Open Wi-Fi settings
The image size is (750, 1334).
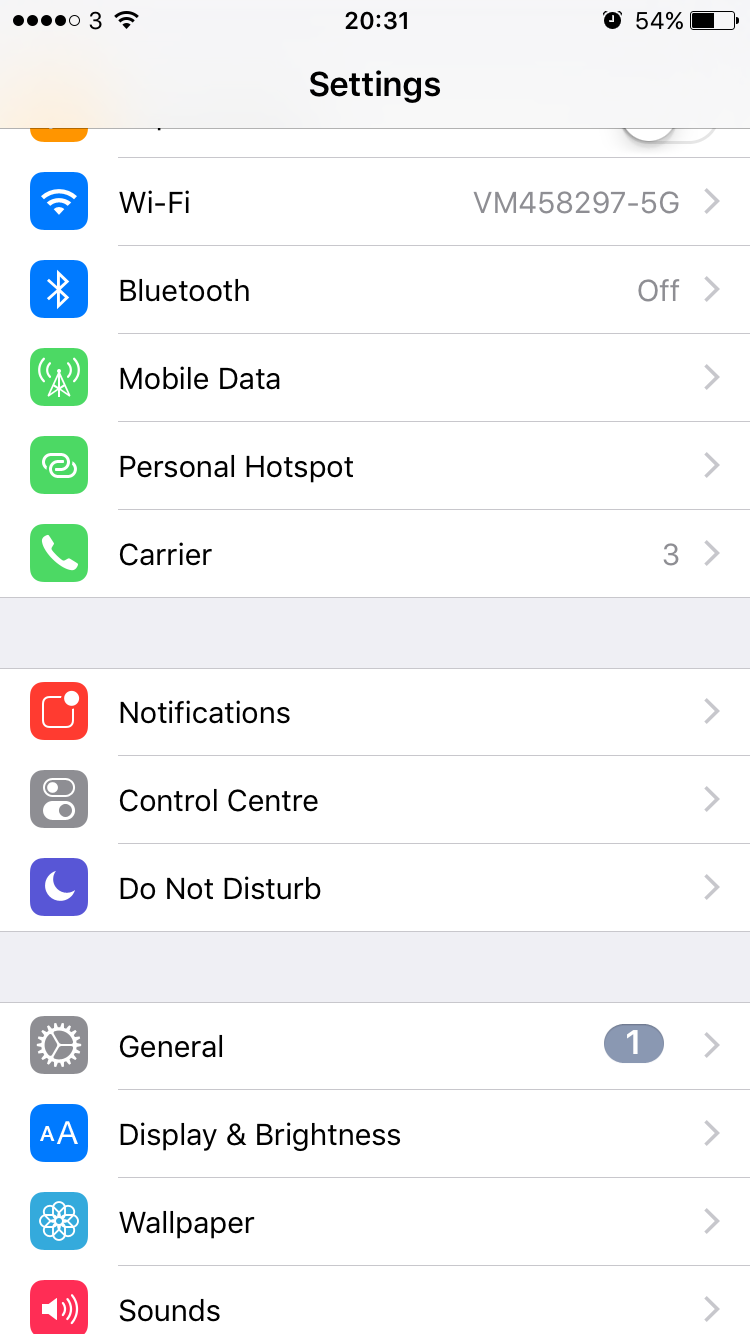[375, 202]
